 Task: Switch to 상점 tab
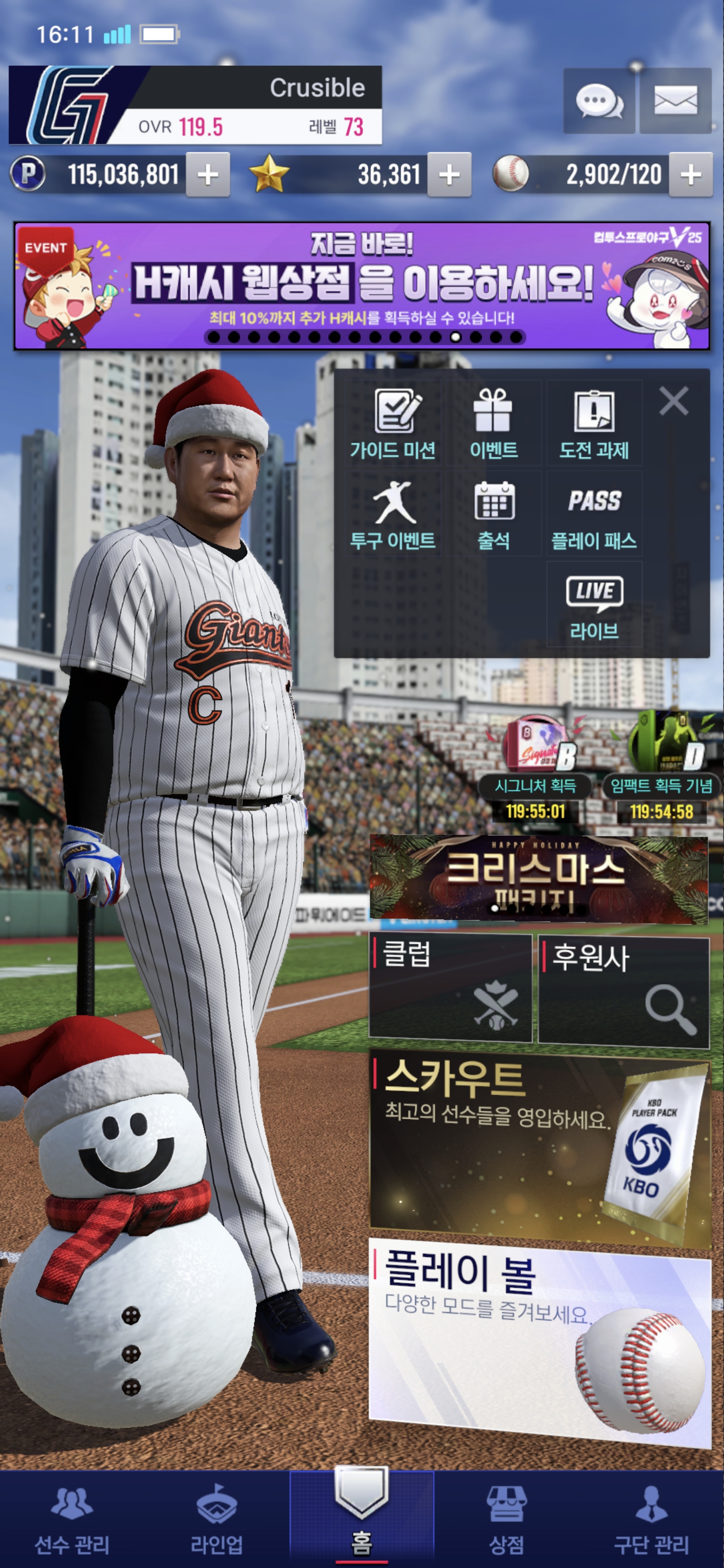point(507,1519)
